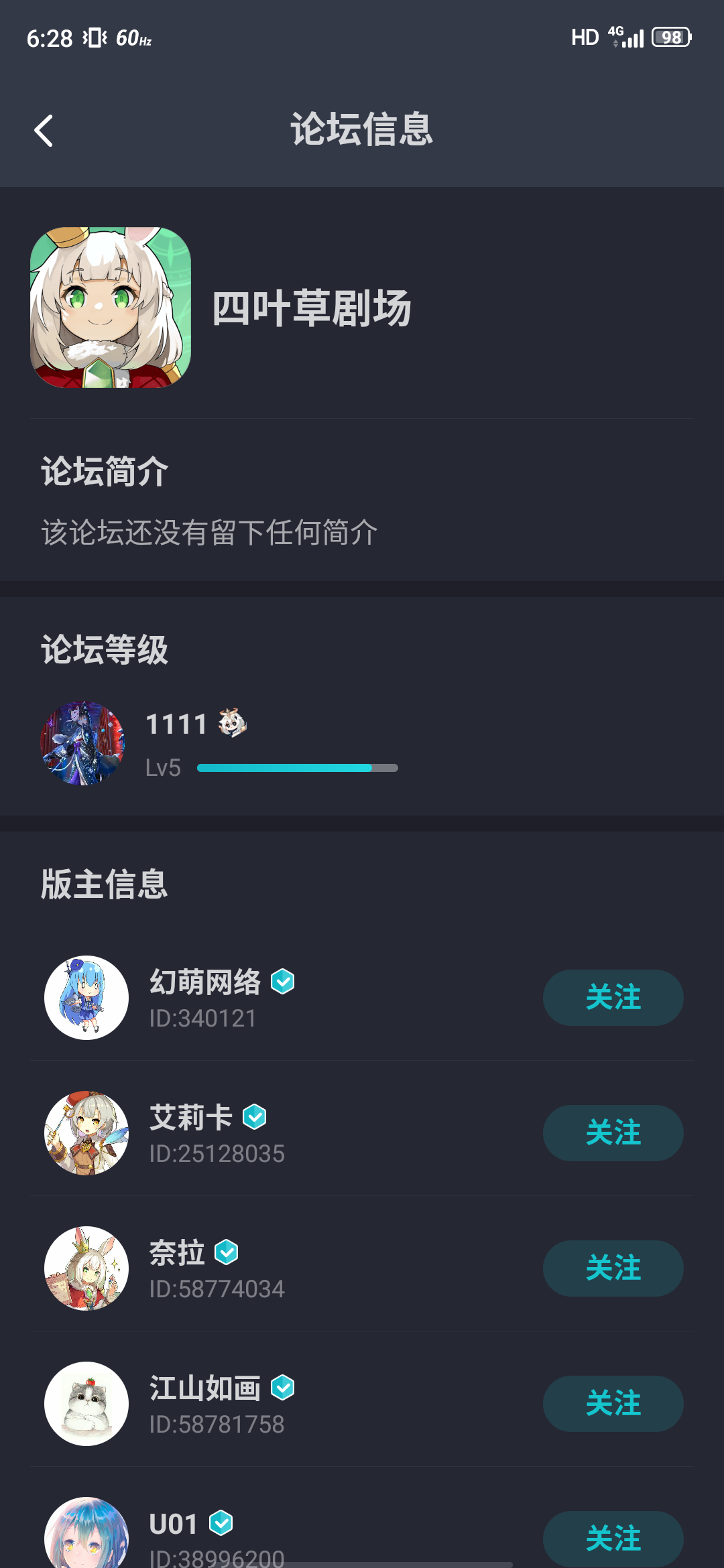This screenshot has height=1568, width=724.
Task: Tap the verified badge beside 江山如画
Action: pyautogui.click(x=282, y=1388)
